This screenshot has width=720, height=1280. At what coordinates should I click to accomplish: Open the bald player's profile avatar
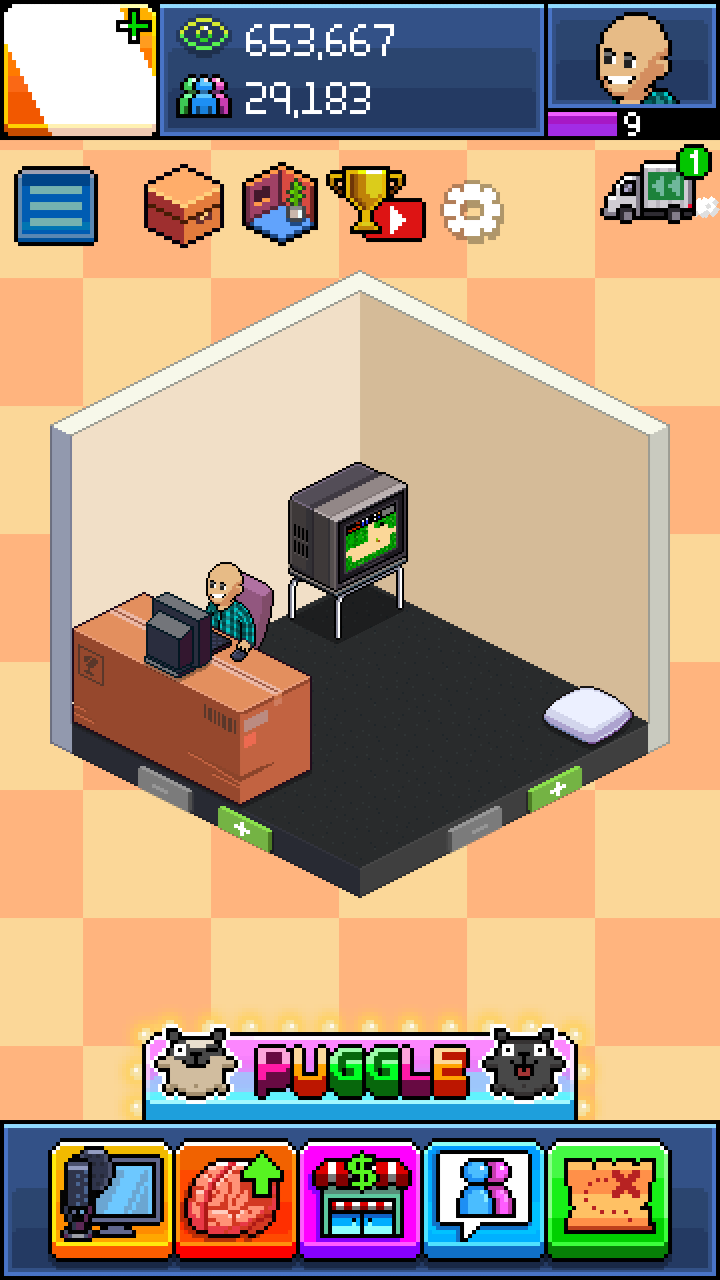pyautogui.click(x=631, y=57)
